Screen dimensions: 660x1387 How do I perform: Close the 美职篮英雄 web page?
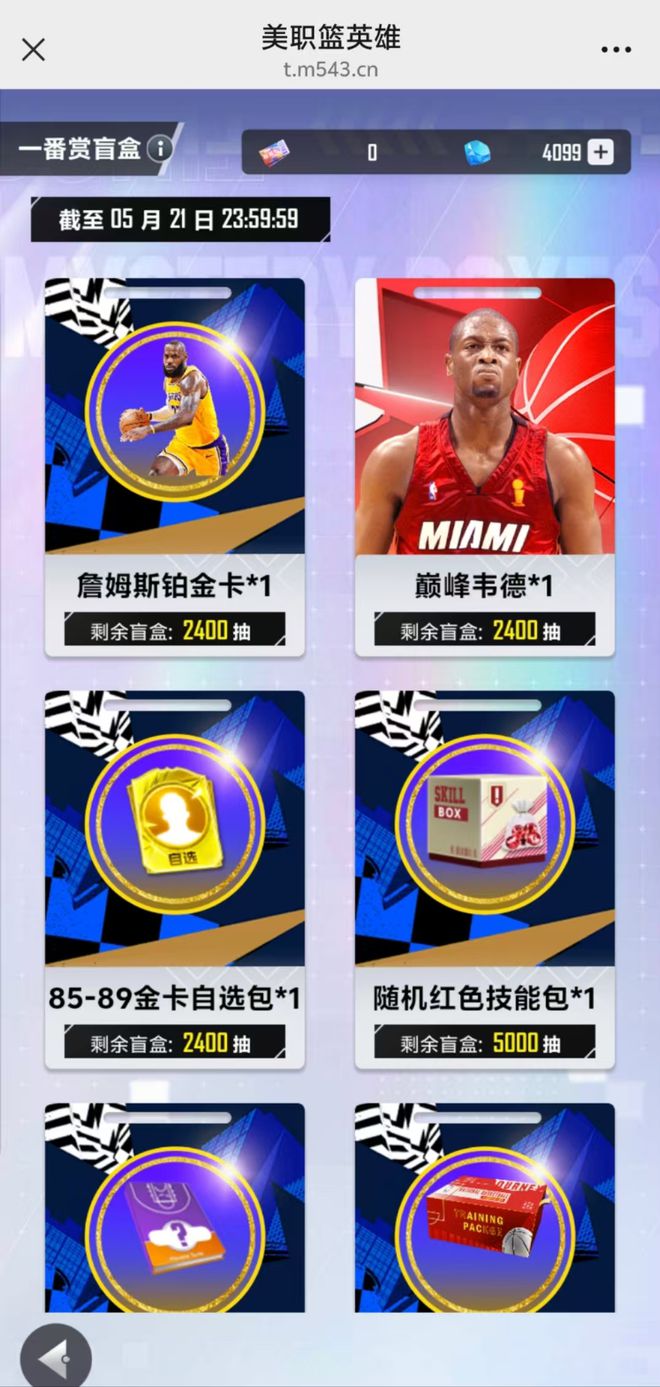click(33, 49)
